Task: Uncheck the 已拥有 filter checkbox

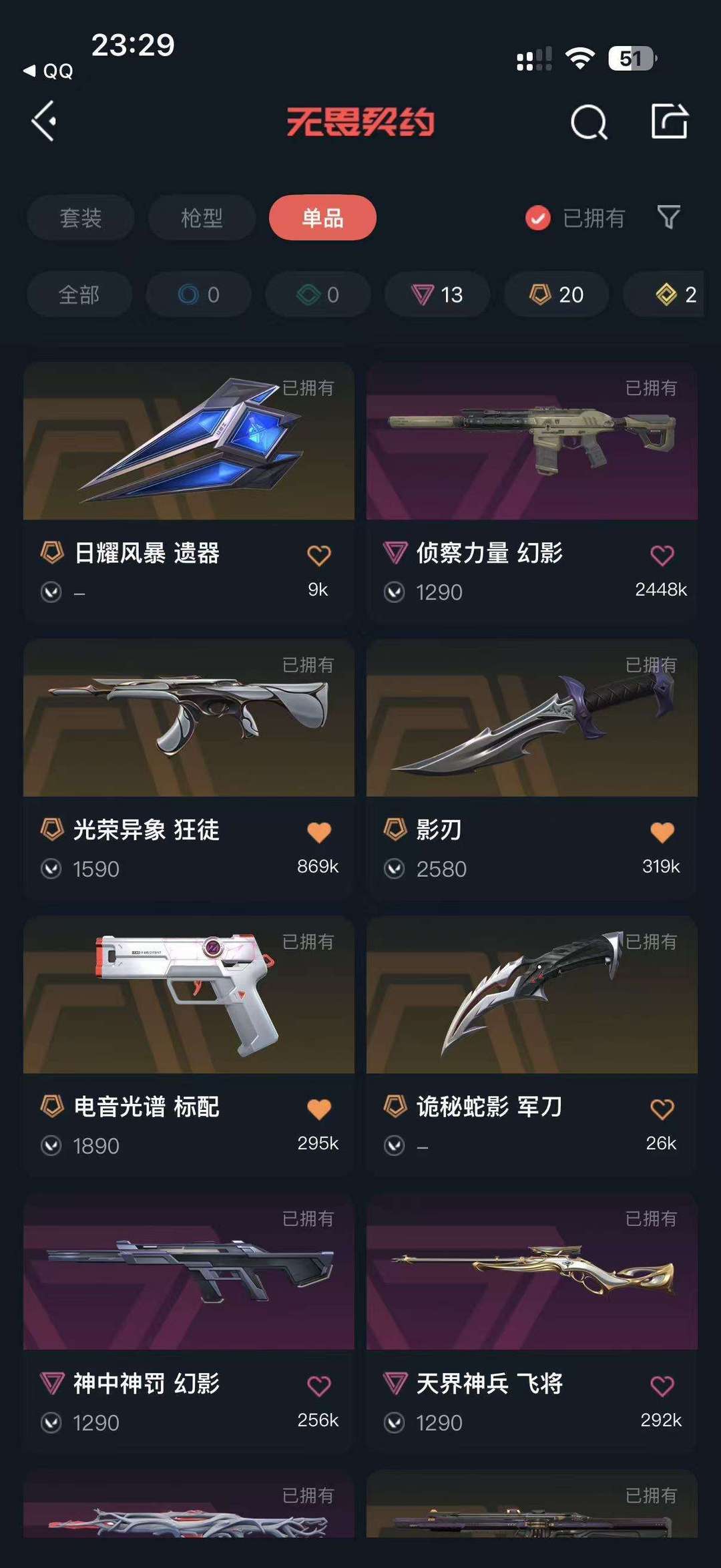Action: pos(537,218)
